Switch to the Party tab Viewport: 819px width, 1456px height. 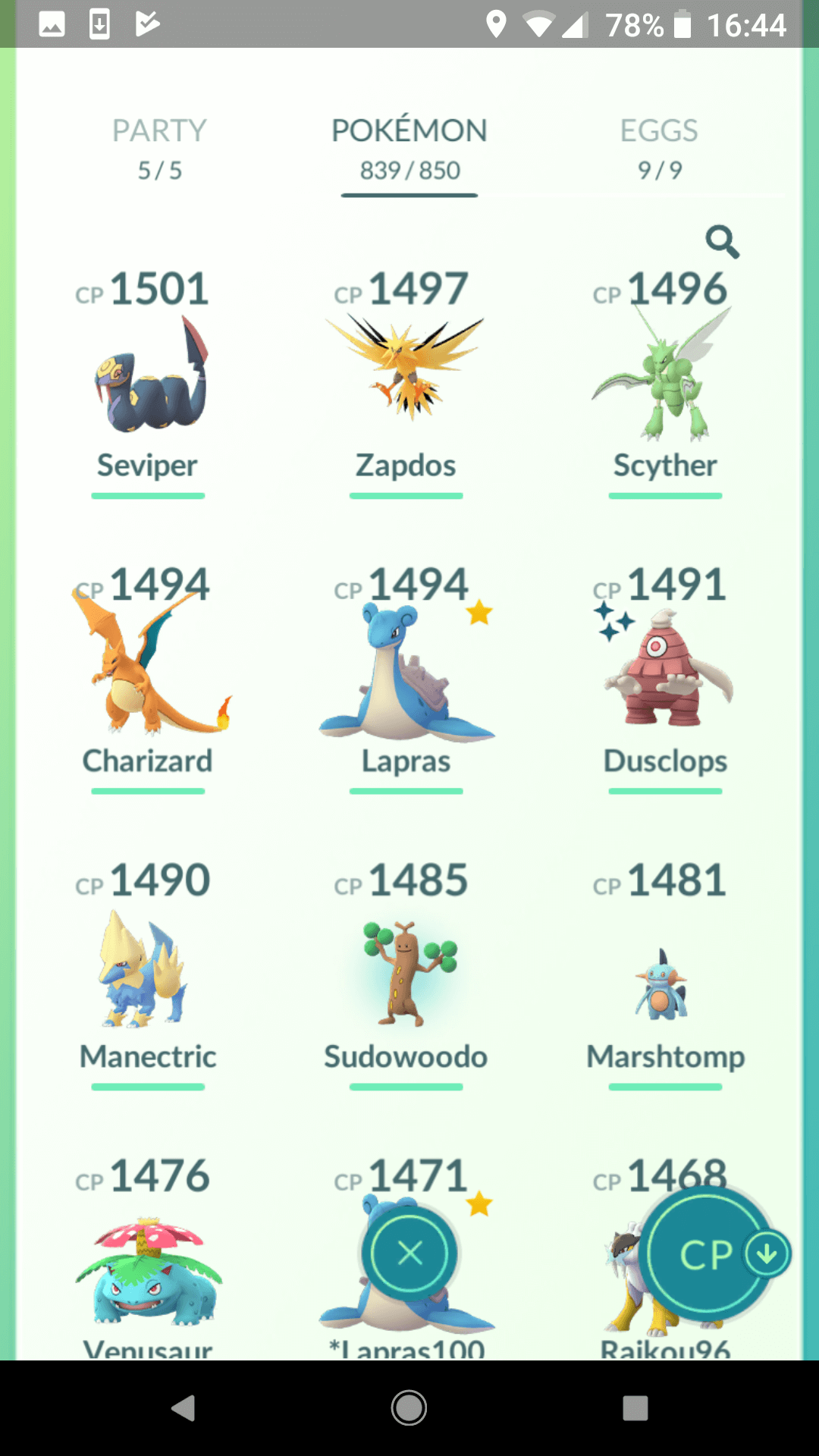point(159,149)
